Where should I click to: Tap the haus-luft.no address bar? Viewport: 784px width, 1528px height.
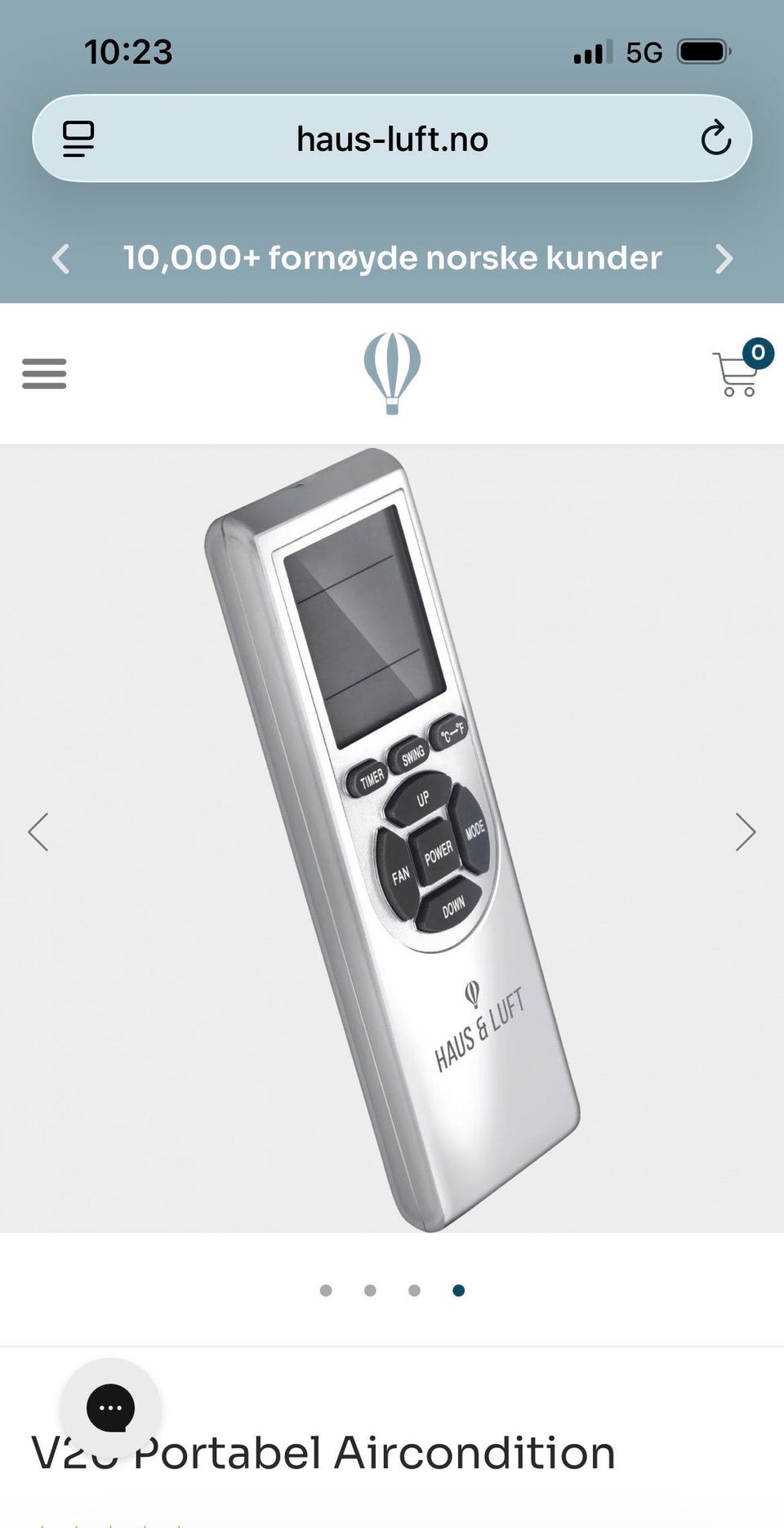coord(392,138)
